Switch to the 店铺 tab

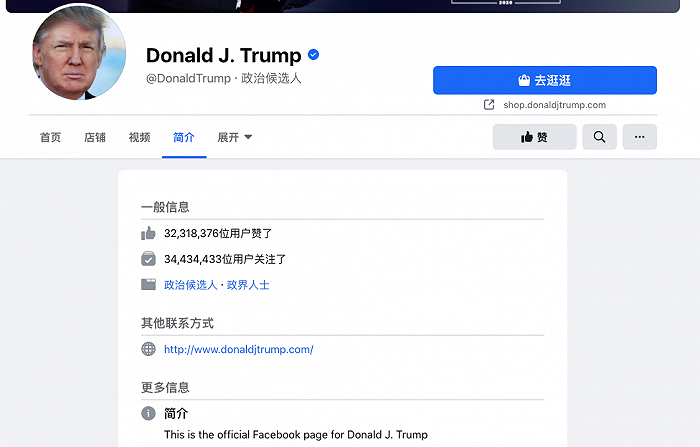95,137
